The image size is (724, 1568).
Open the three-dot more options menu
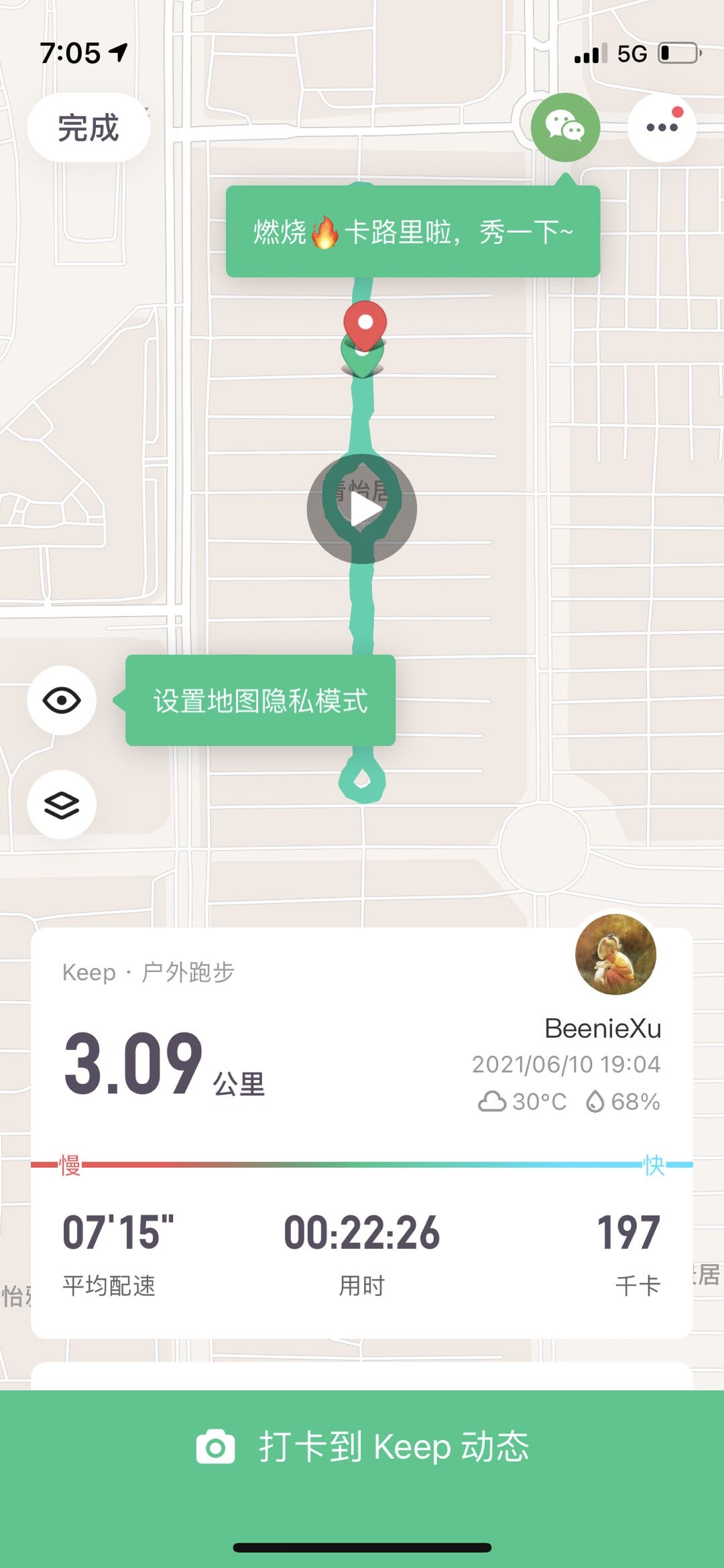pos(662,127)
